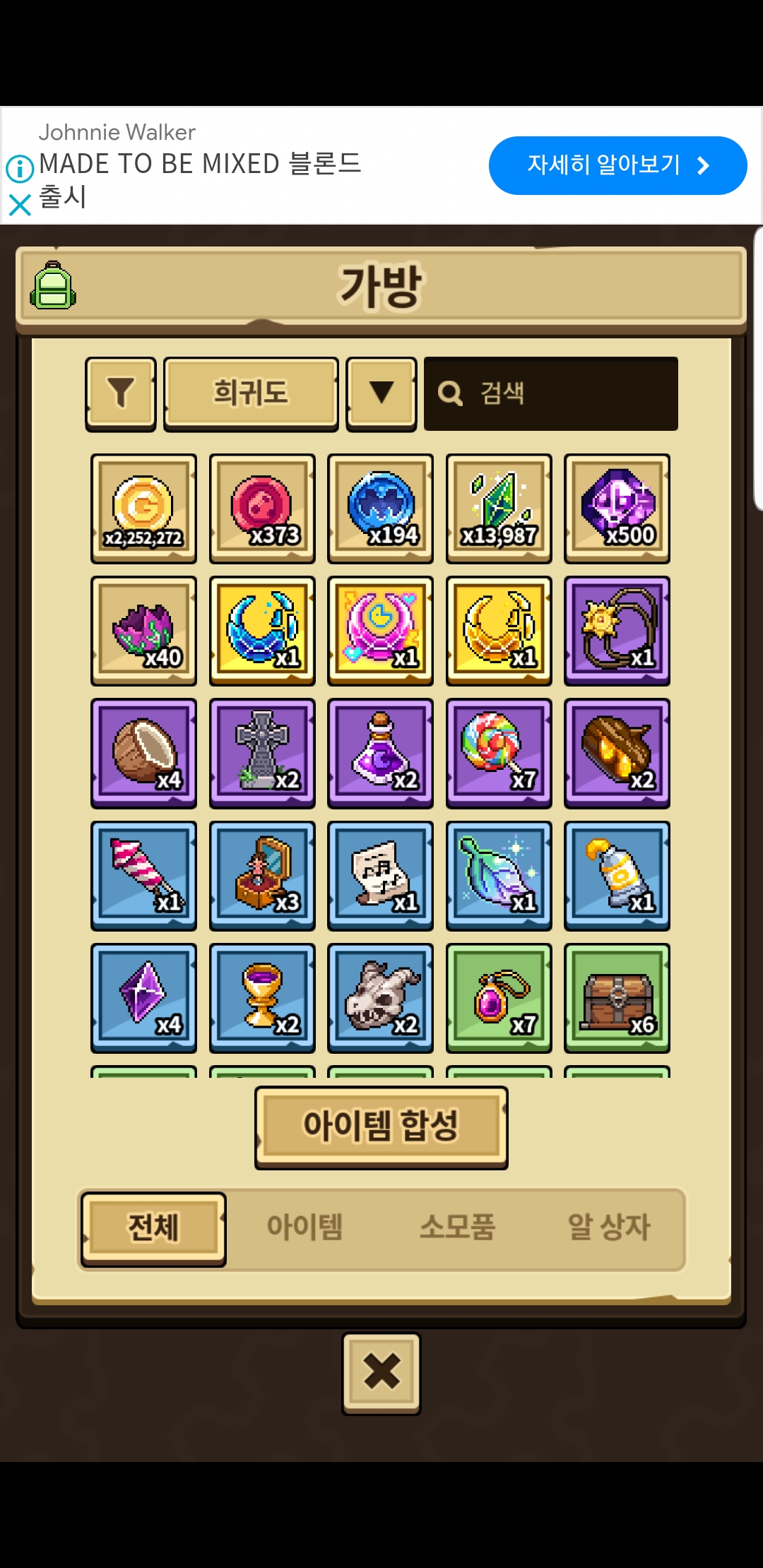The width and height of the screenshot is (763, 1568).
Task: Tap the 희귀도 sort button
Action: [251, 393]
